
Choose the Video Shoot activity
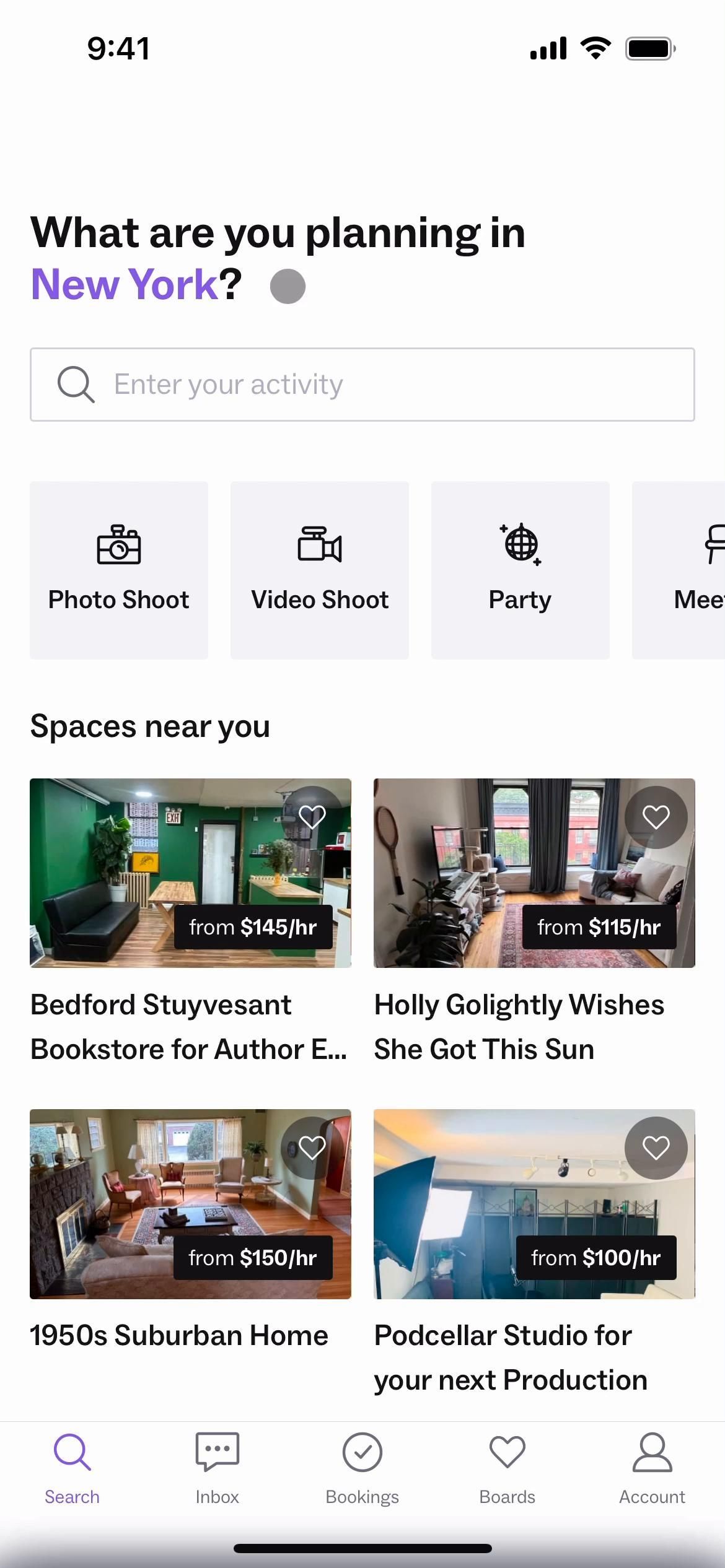[320, 570]
